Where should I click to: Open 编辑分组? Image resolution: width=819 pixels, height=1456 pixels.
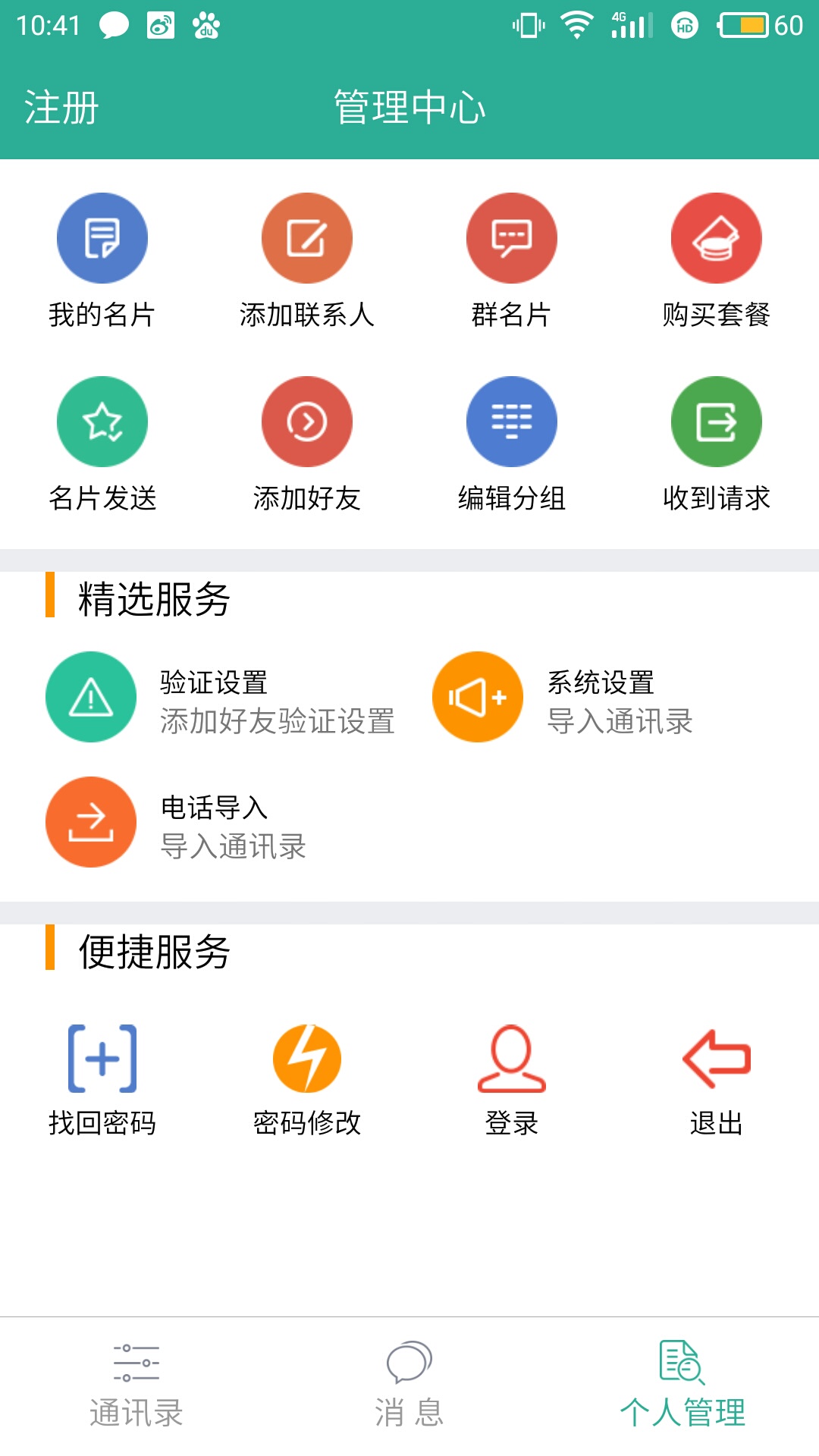[x=512, y=444]
